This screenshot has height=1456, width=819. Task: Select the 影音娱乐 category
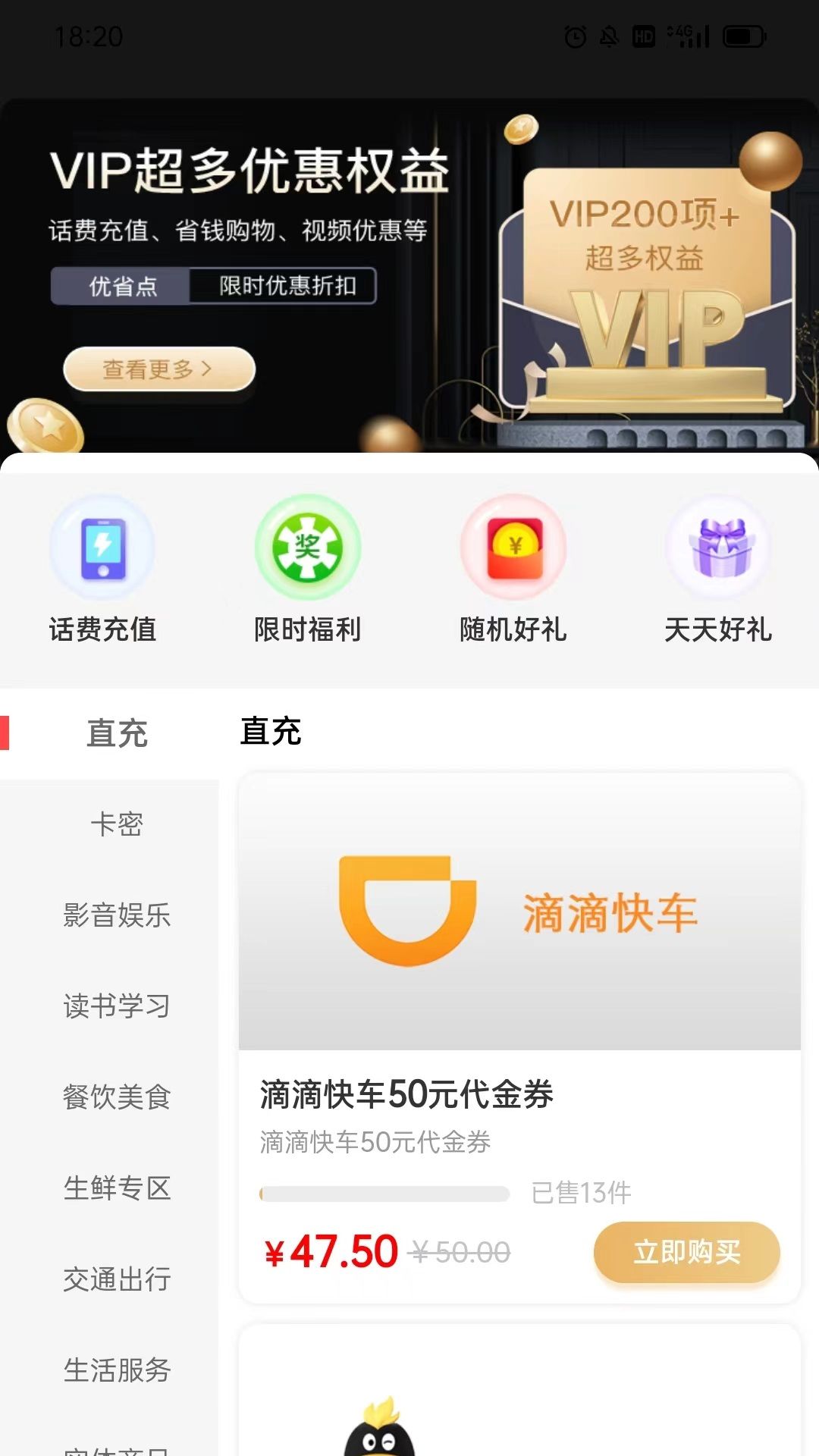[119, 916]
